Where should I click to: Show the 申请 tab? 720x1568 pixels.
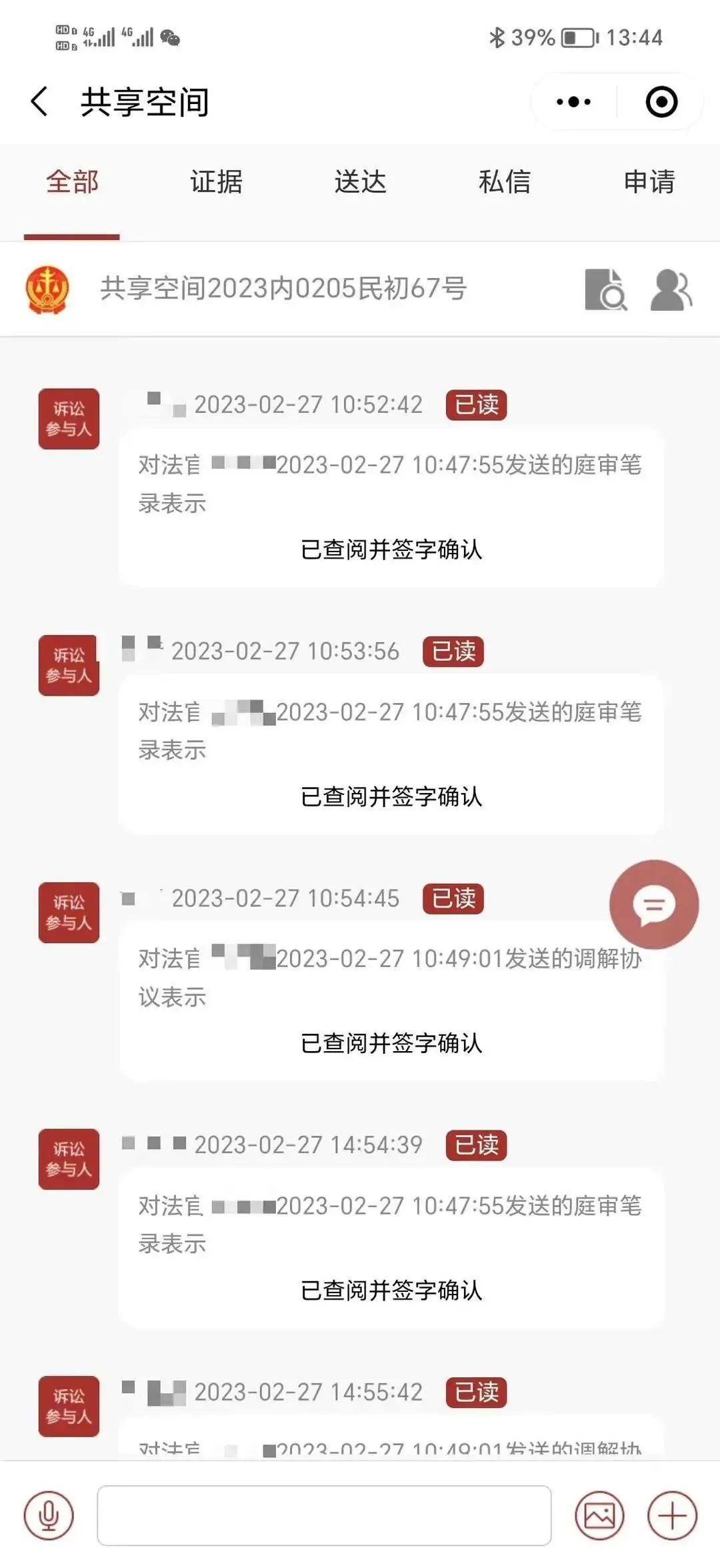[649, 182]
